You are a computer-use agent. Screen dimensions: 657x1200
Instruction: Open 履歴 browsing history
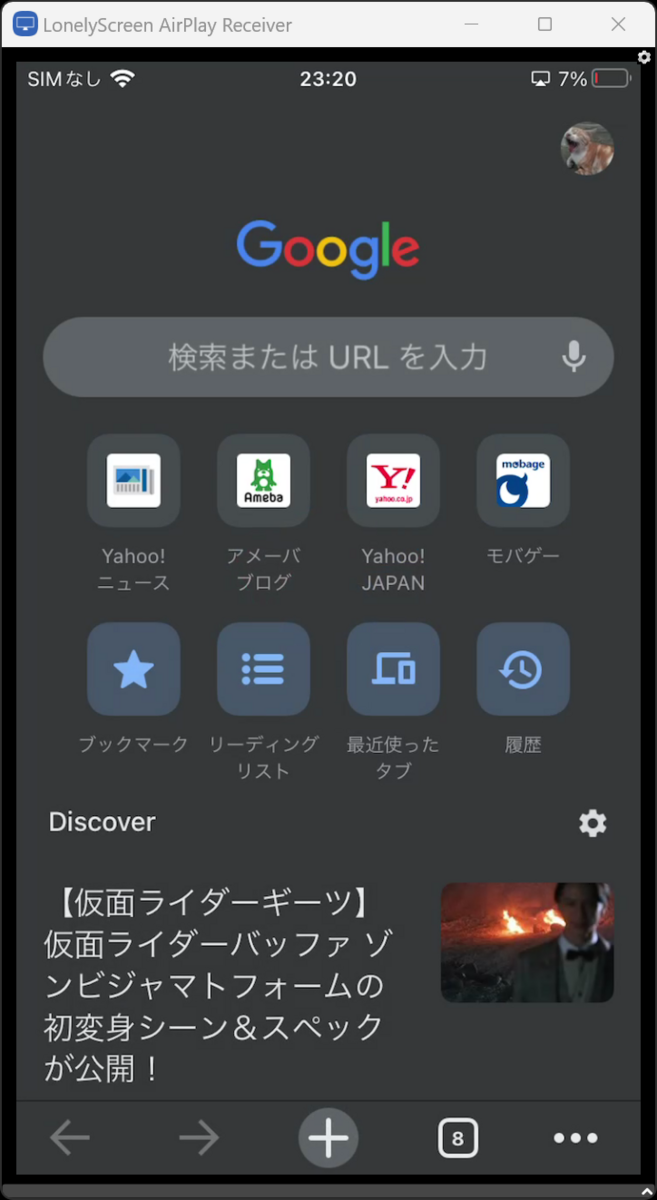pyautogui.click(x=523, y=669)
